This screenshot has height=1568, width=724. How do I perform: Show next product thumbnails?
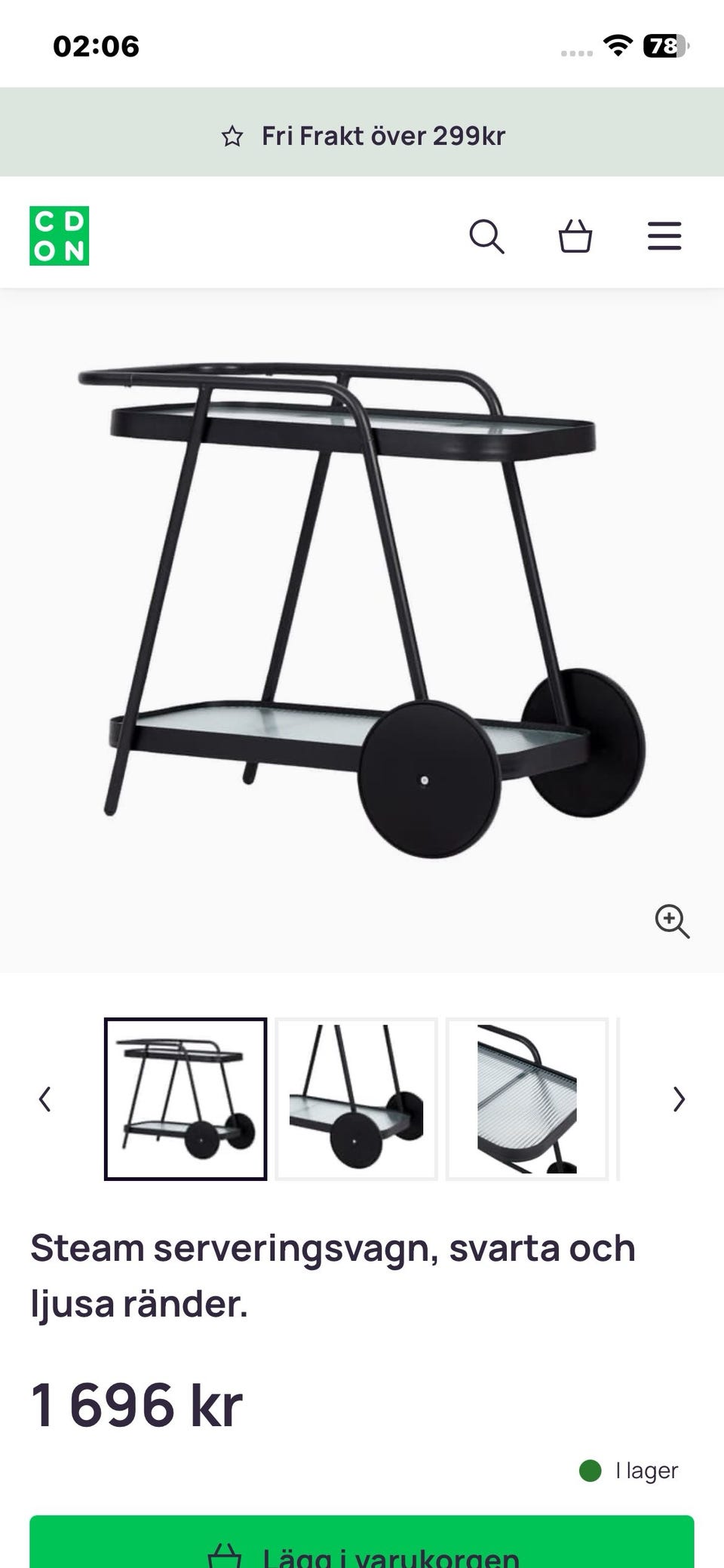pos(679,1099)
